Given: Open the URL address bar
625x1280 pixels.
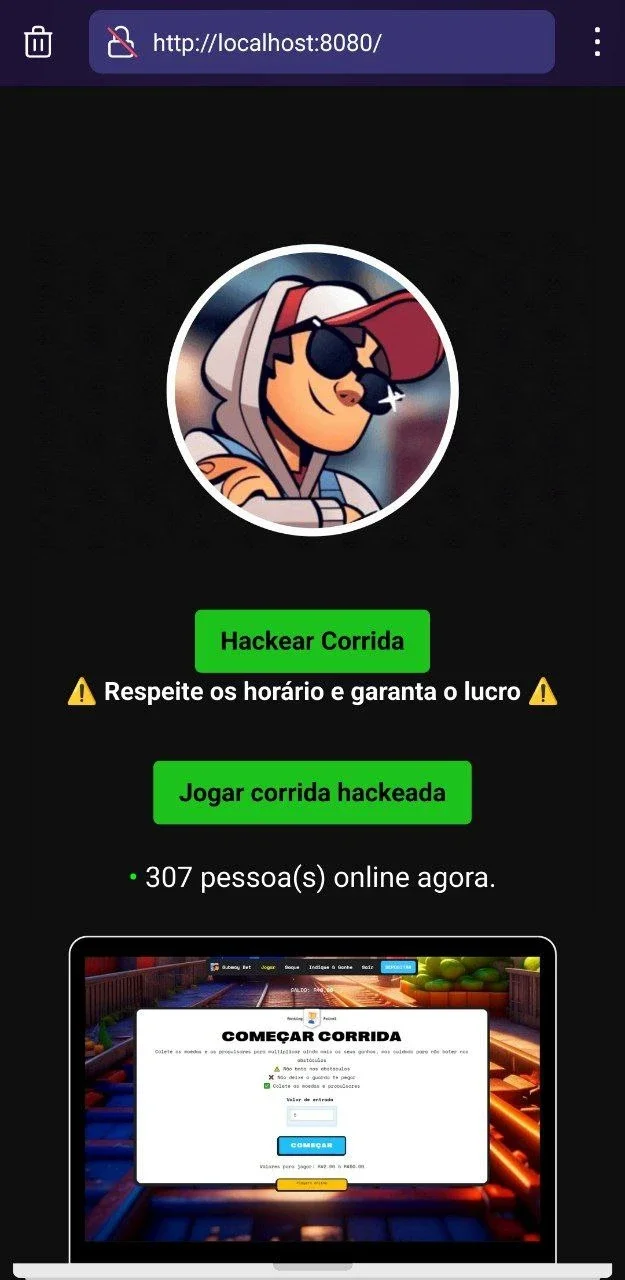Looking at the screenshot, I should coord(322,42).
